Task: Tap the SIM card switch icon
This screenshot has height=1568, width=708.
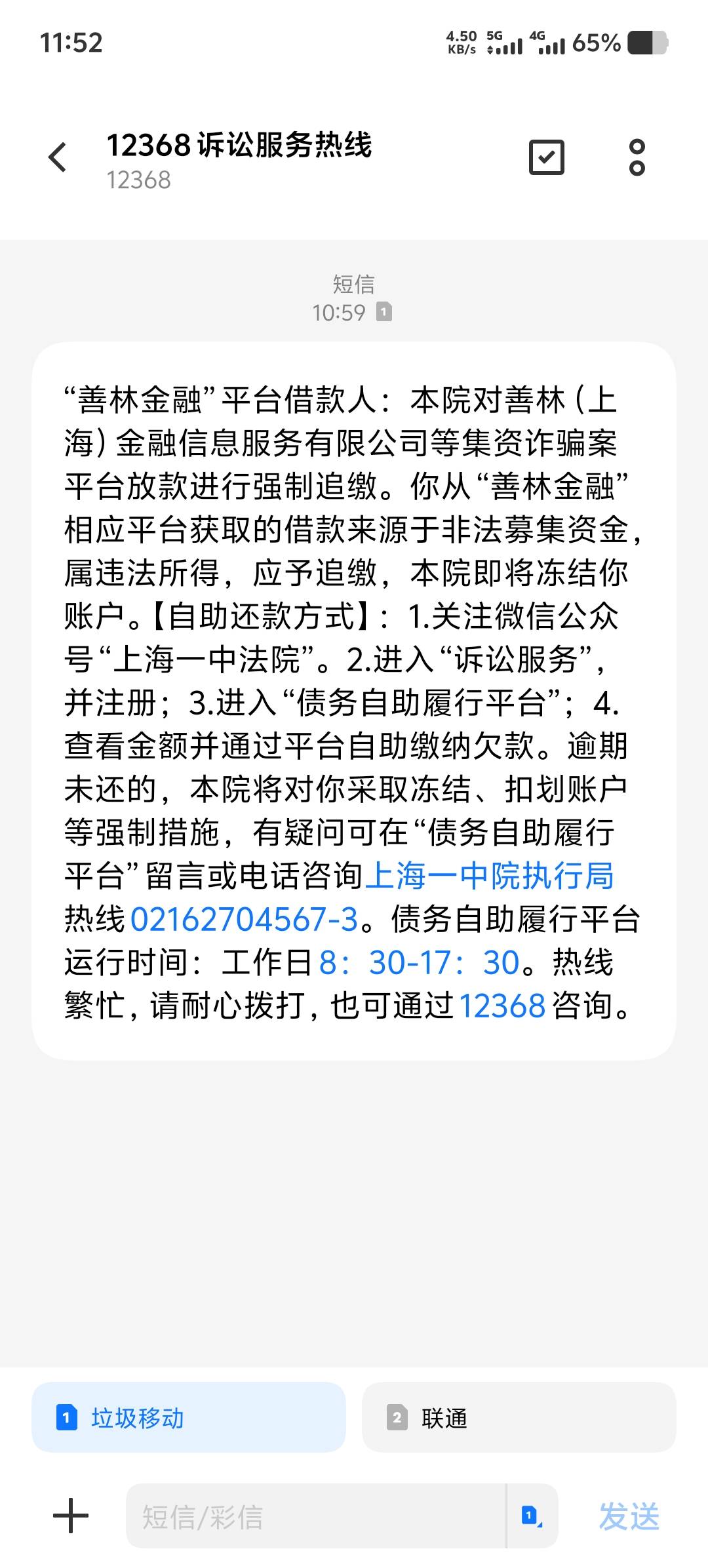Action: pyautogui.click(x=532, y=1516)
